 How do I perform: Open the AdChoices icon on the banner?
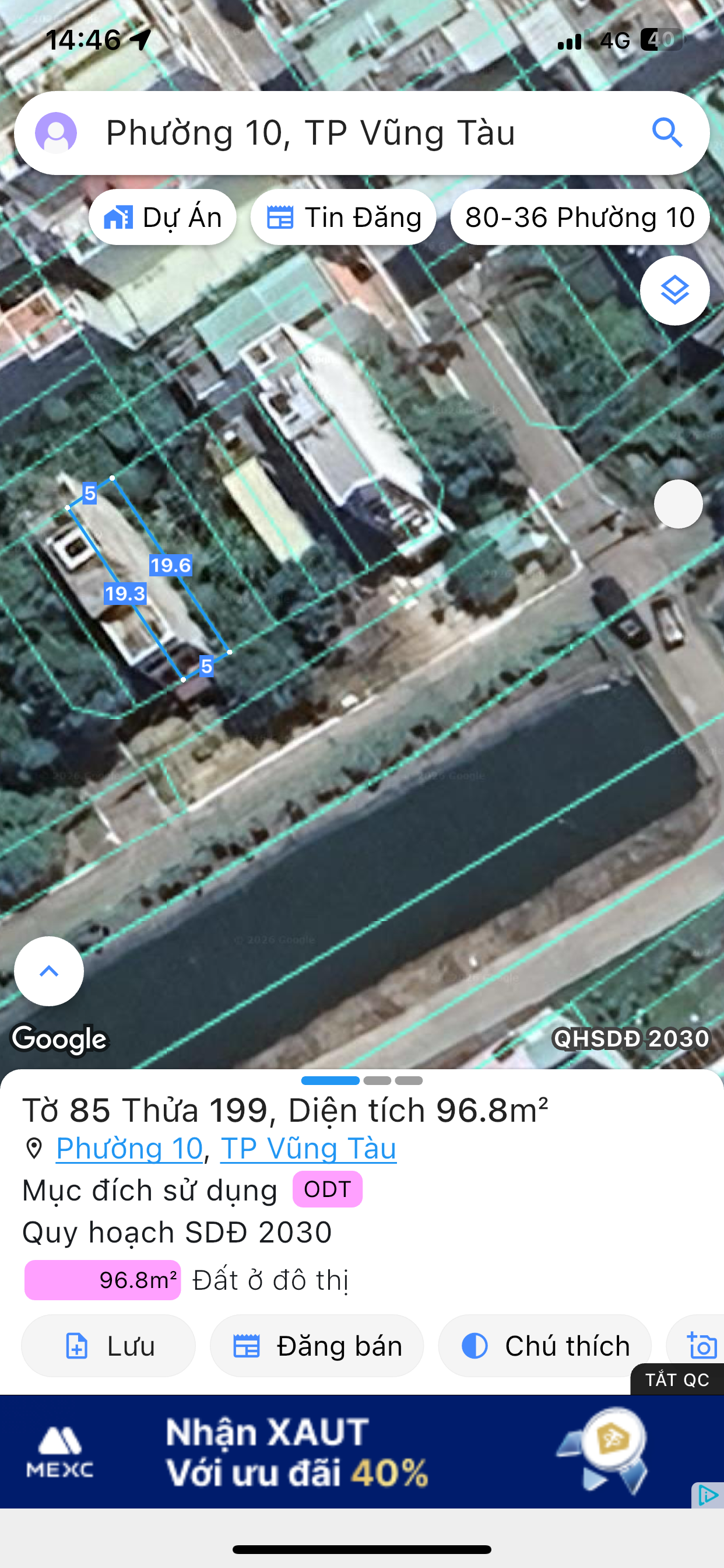(x=708, y=1495)
